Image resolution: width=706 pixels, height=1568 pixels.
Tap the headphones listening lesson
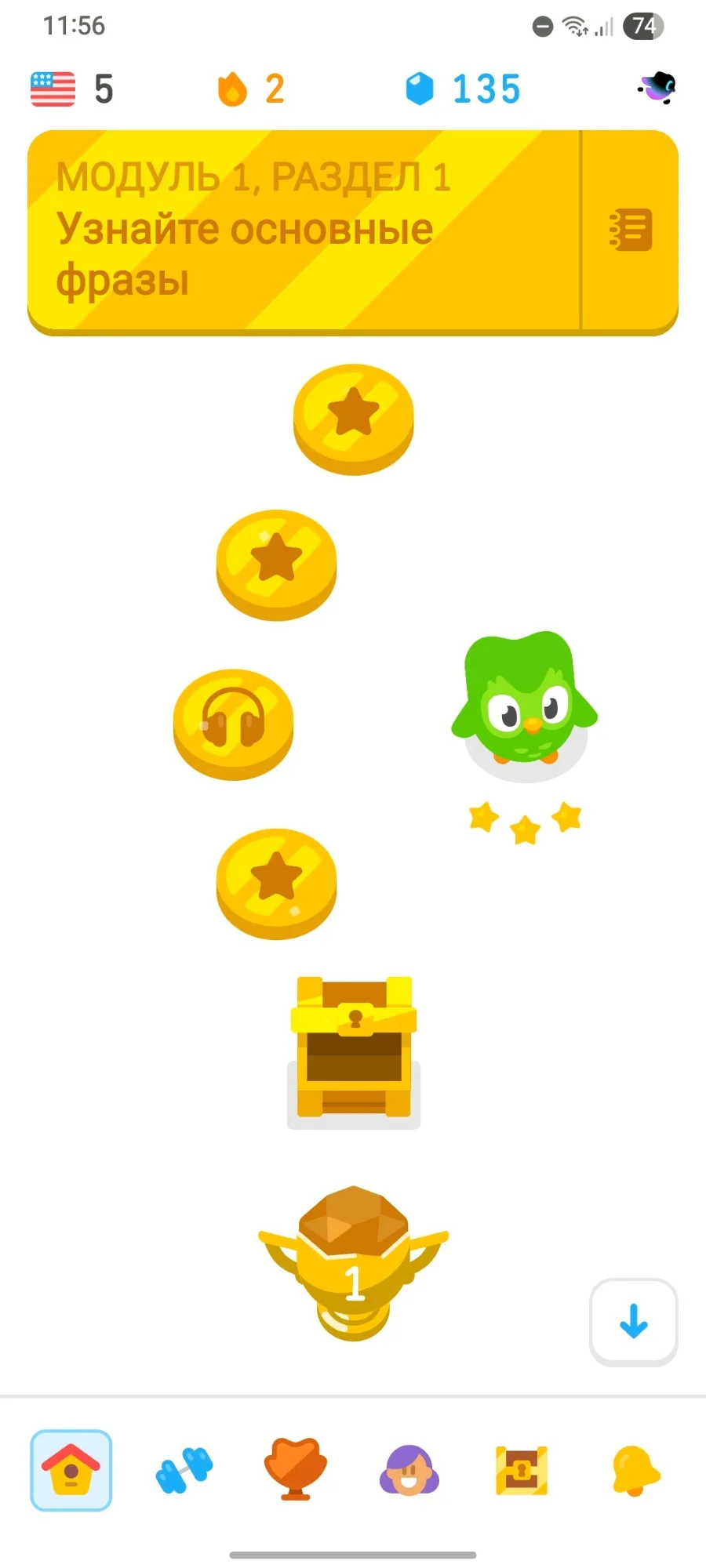tap(233, 724)
